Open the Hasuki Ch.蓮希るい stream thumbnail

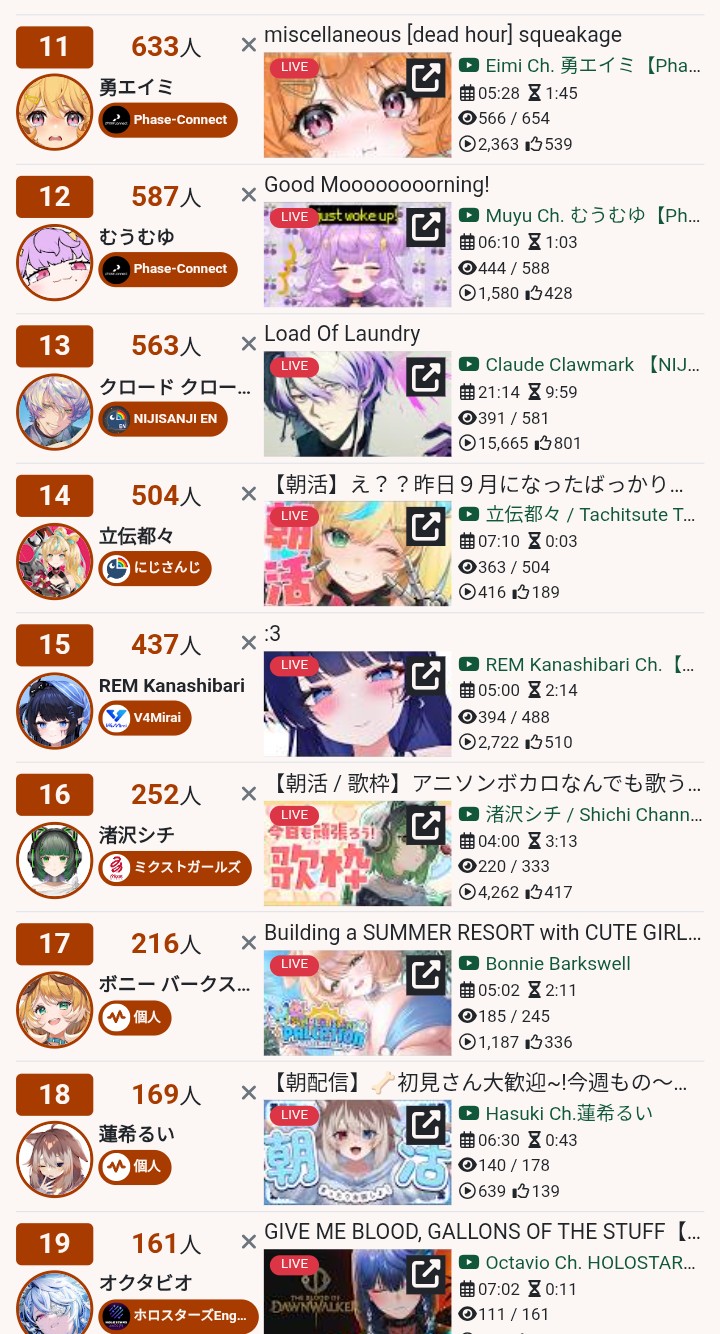357,1152
